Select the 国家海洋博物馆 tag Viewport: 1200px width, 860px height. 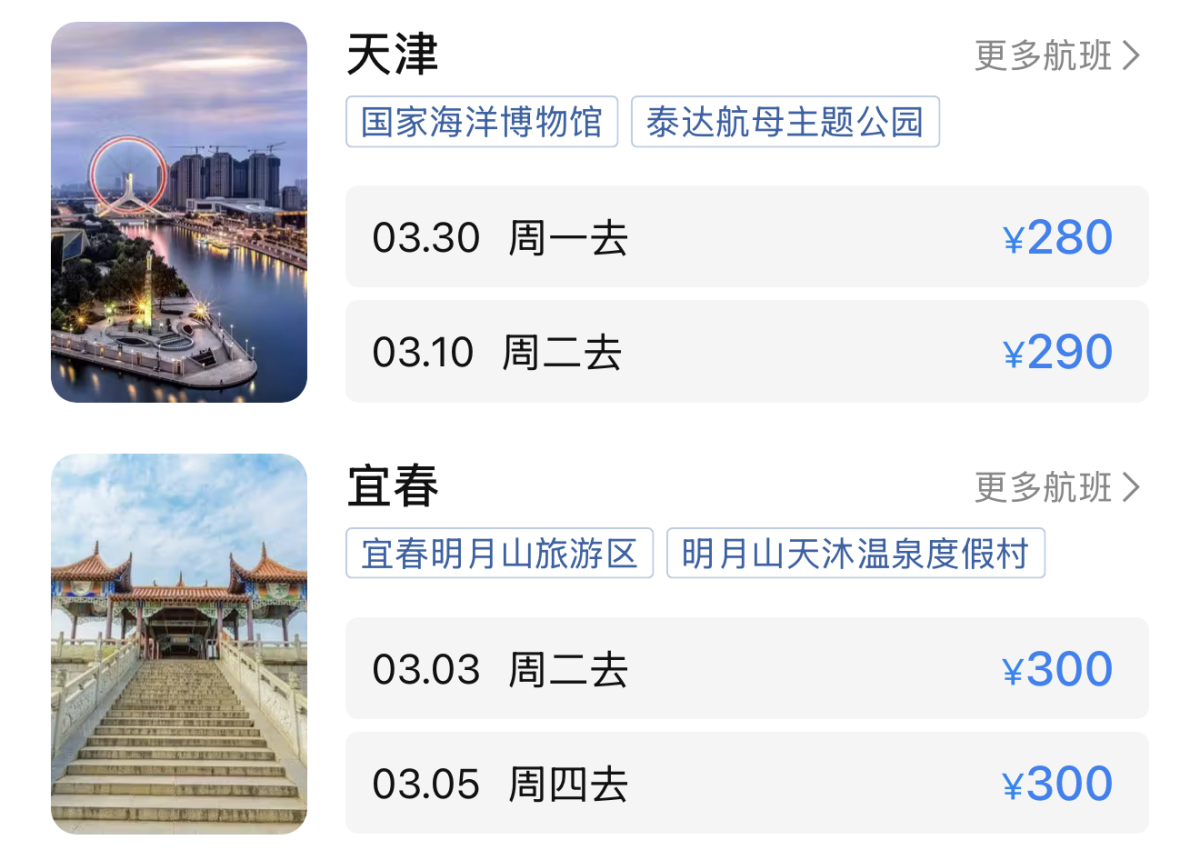point(481,122)
